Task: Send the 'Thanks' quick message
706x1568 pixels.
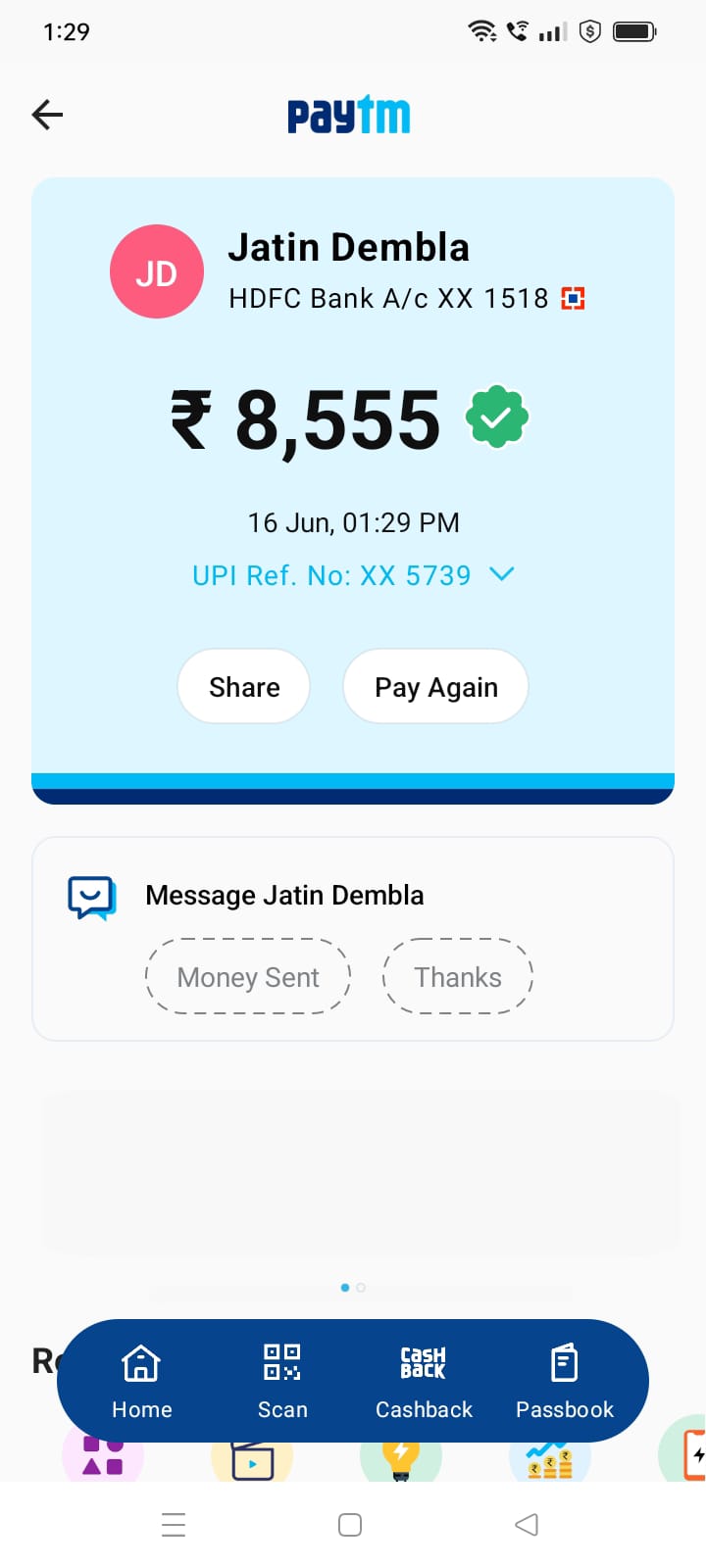Action: pyautogui.click(x=457, y=977)
